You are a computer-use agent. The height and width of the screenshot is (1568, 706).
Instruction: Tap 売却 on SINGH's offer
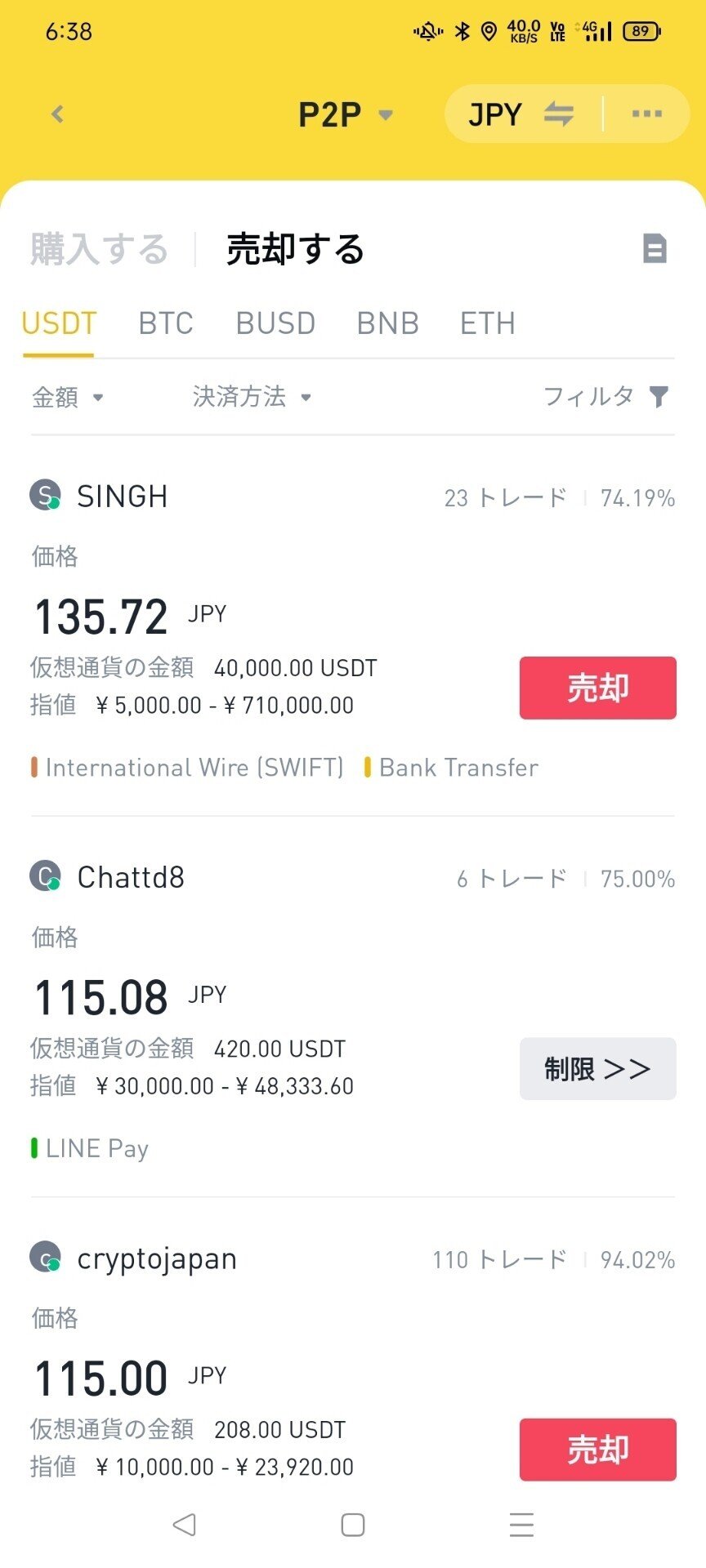(x=597, y=688)
